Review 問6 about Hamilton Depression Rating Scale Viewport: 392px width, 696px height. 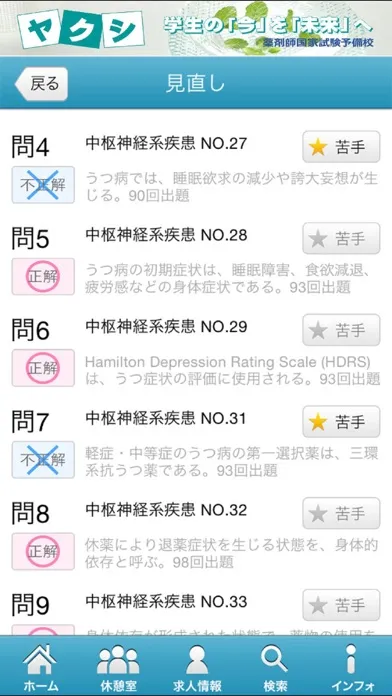(x=196, y=349)
